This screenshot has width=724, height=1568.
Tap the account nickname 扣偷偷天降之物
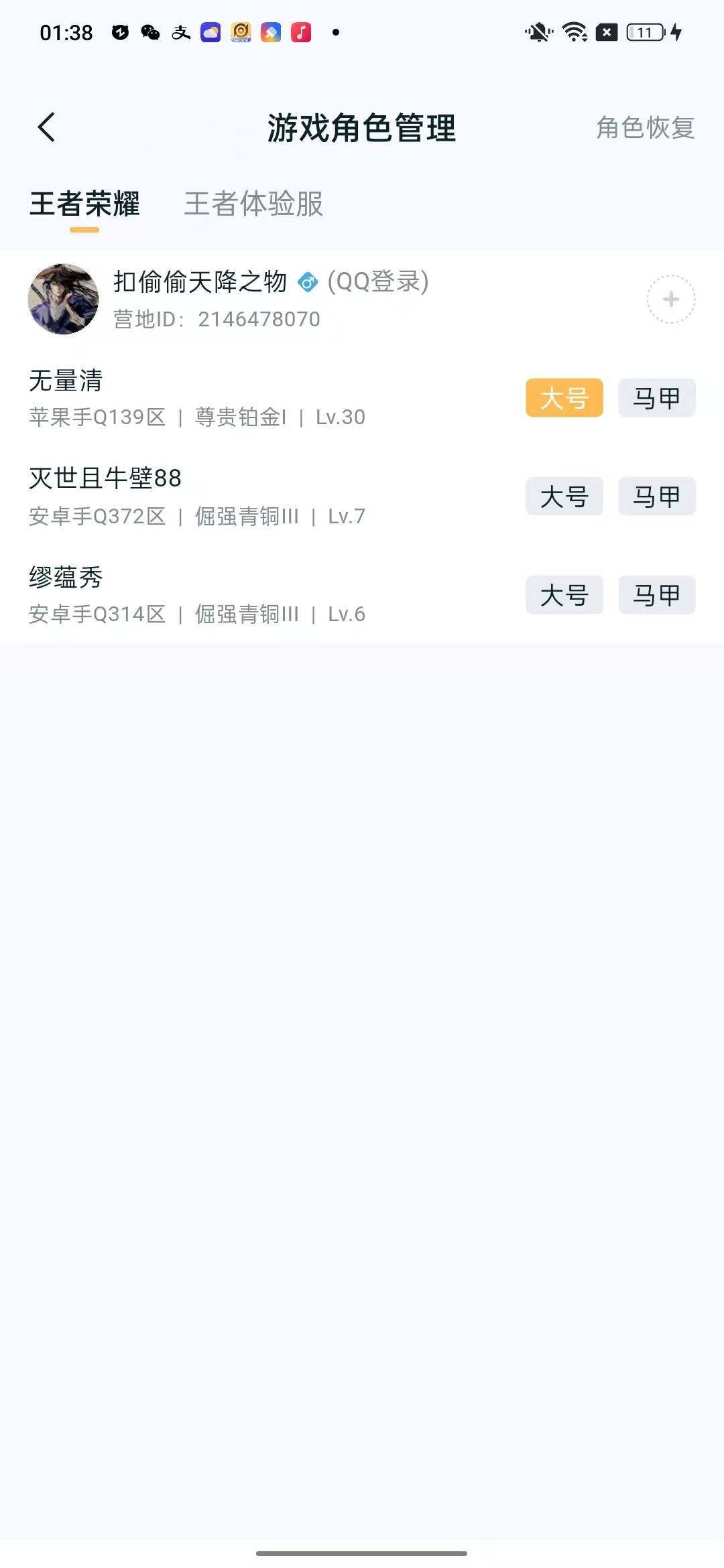pos(198,282)
